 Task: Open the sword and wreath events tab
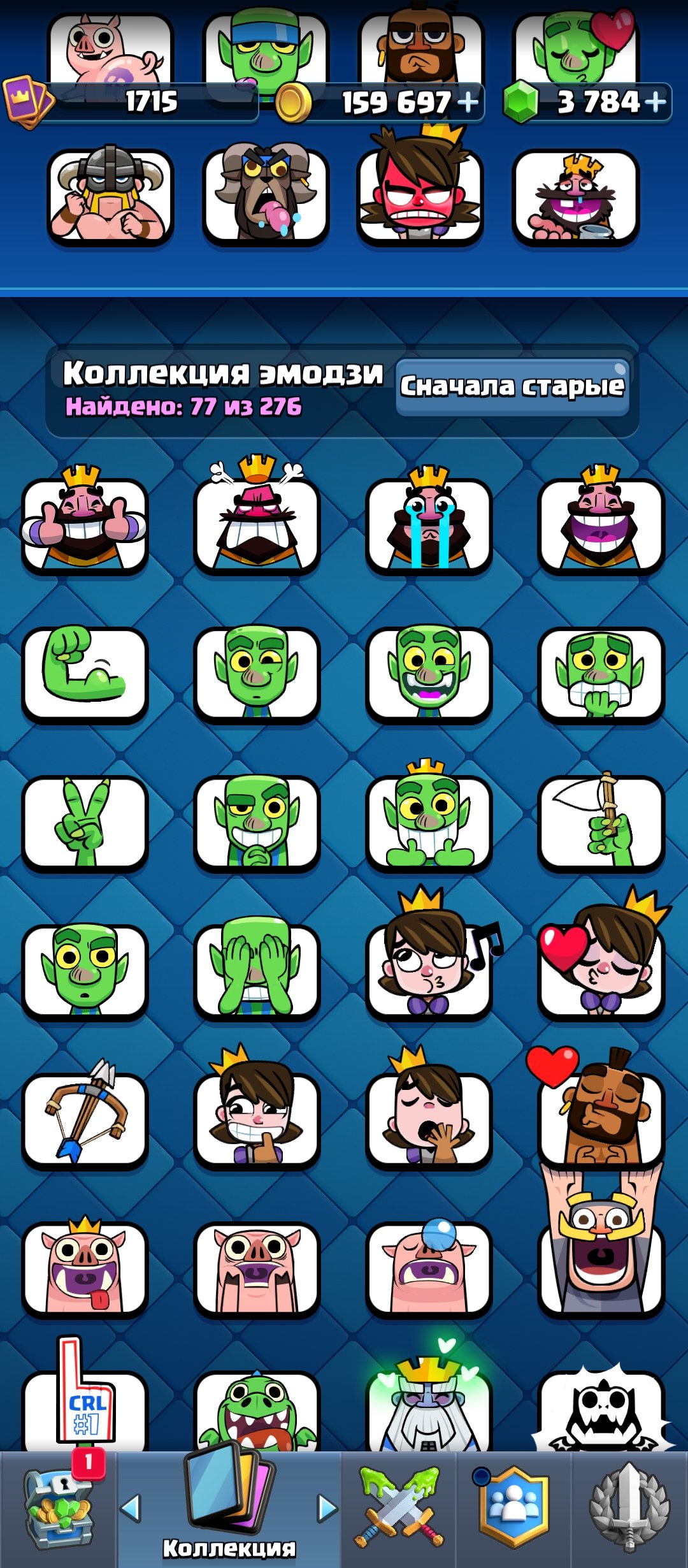pos(629,1507)
